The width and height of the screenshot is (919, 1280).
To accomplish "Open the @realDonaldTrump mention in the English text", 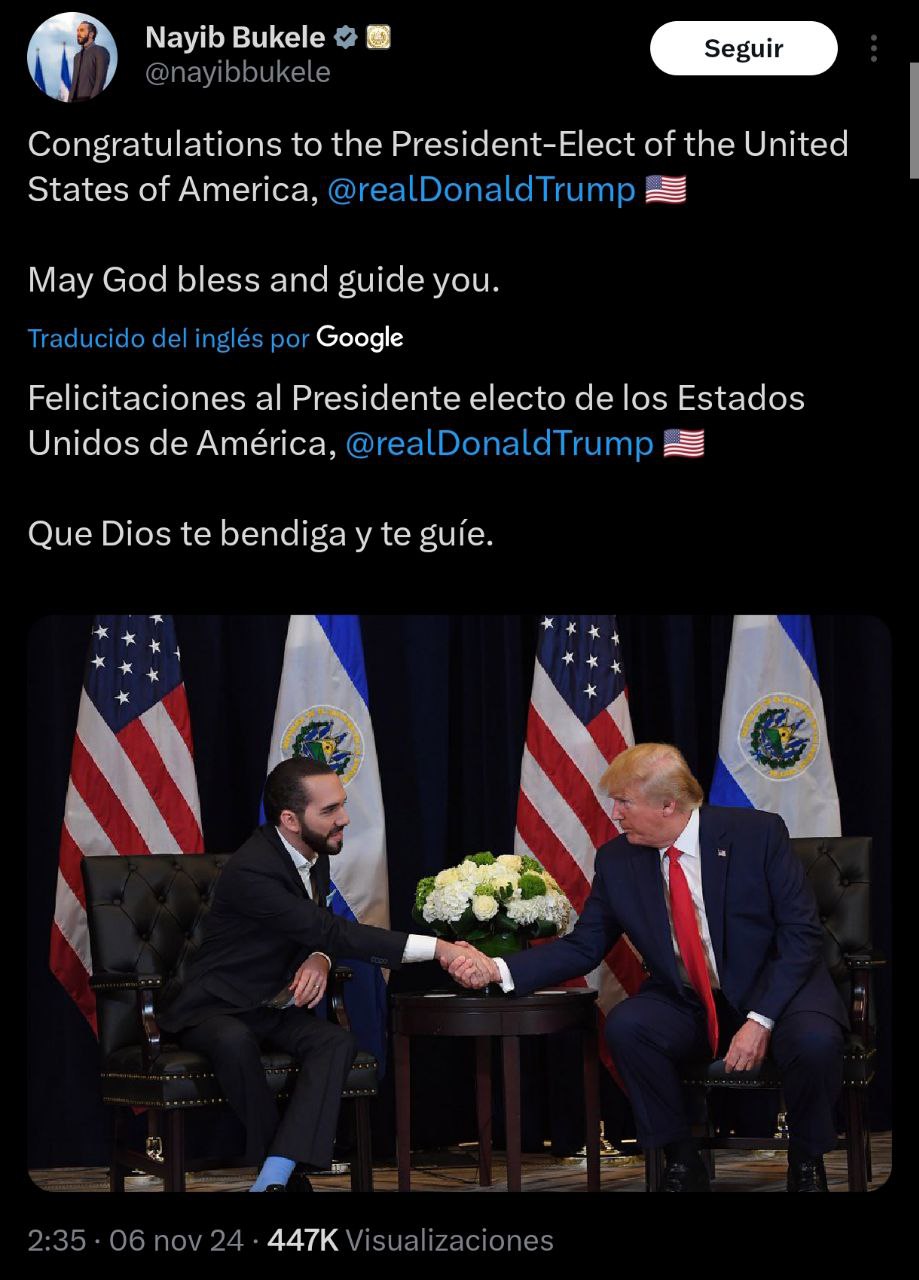I will tap(481, 189).
